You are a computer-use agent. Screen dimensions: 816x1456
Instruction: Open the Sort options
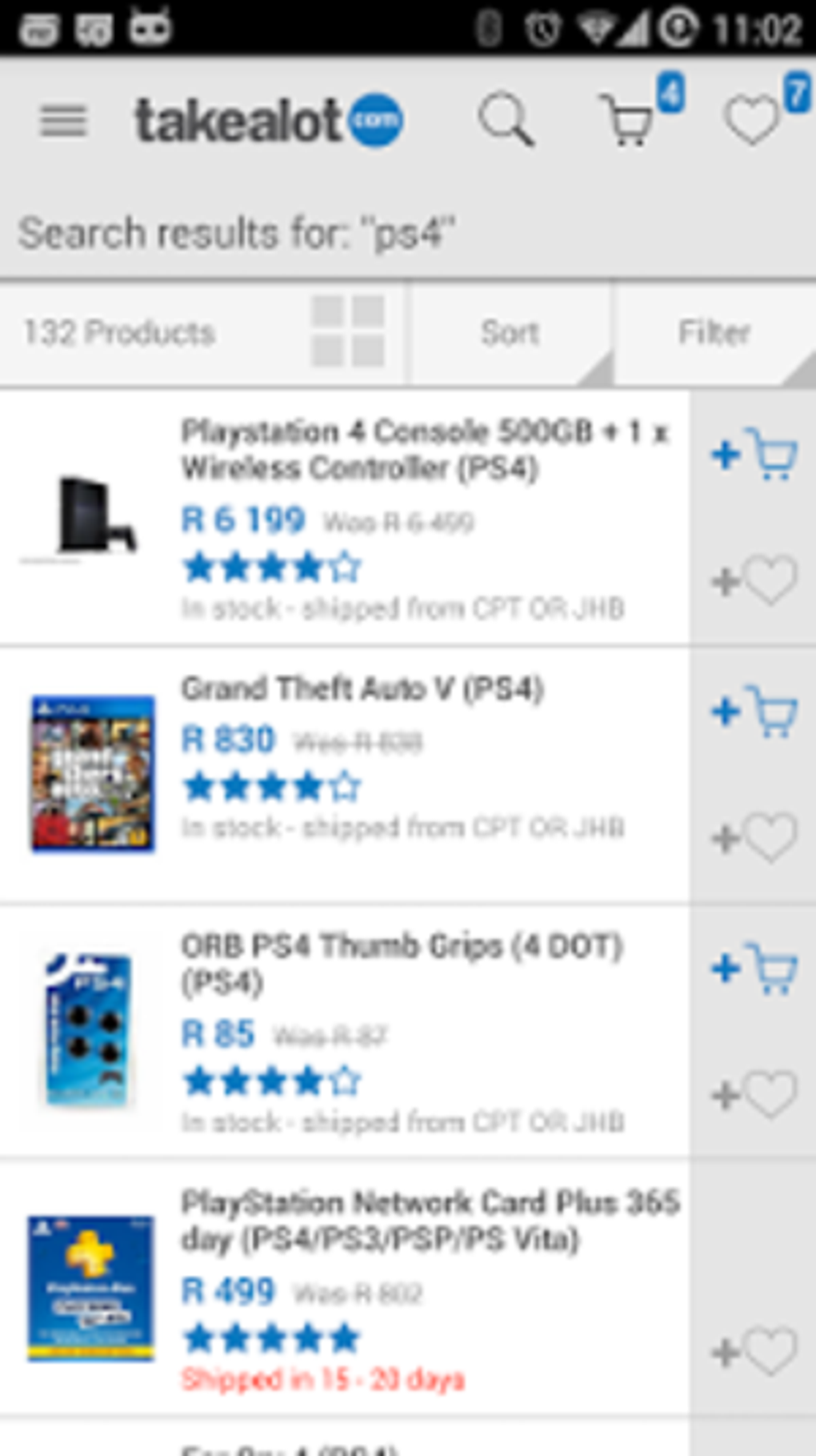pos(510,333)
